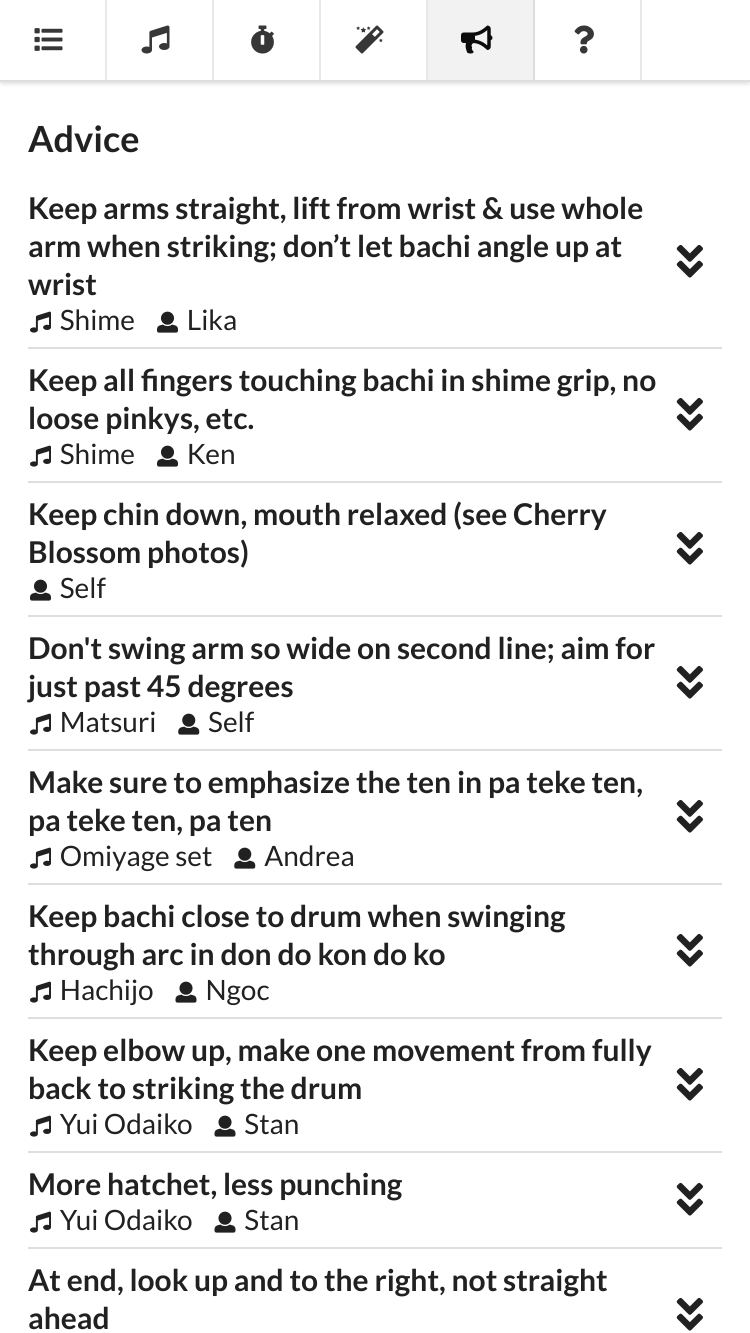Expand Andrea's Omiyage set advice
The height and width of the screenshot is (1333, 750).
[x=690, y=816]
